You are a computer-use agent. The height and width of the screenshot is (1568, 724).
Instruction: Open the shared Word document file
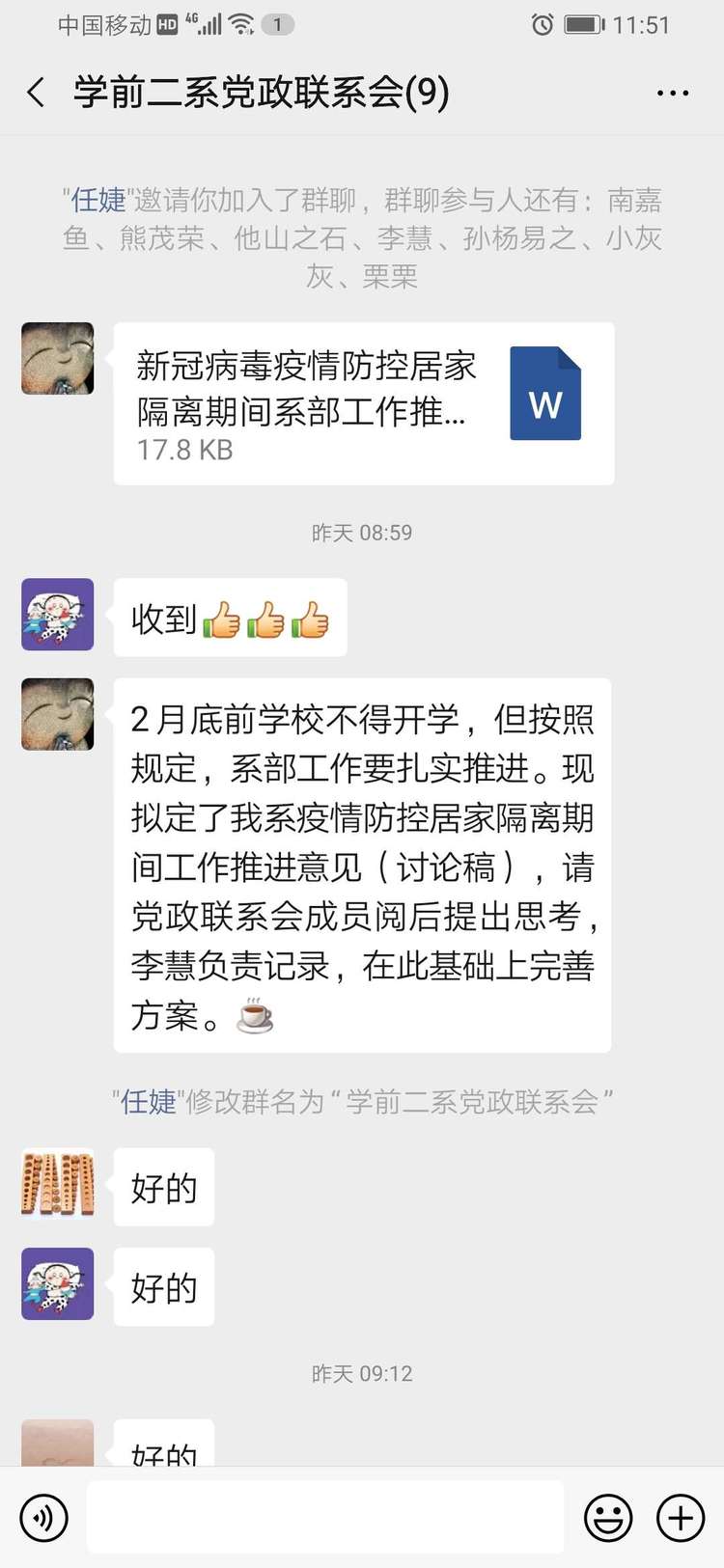point(364,402)
